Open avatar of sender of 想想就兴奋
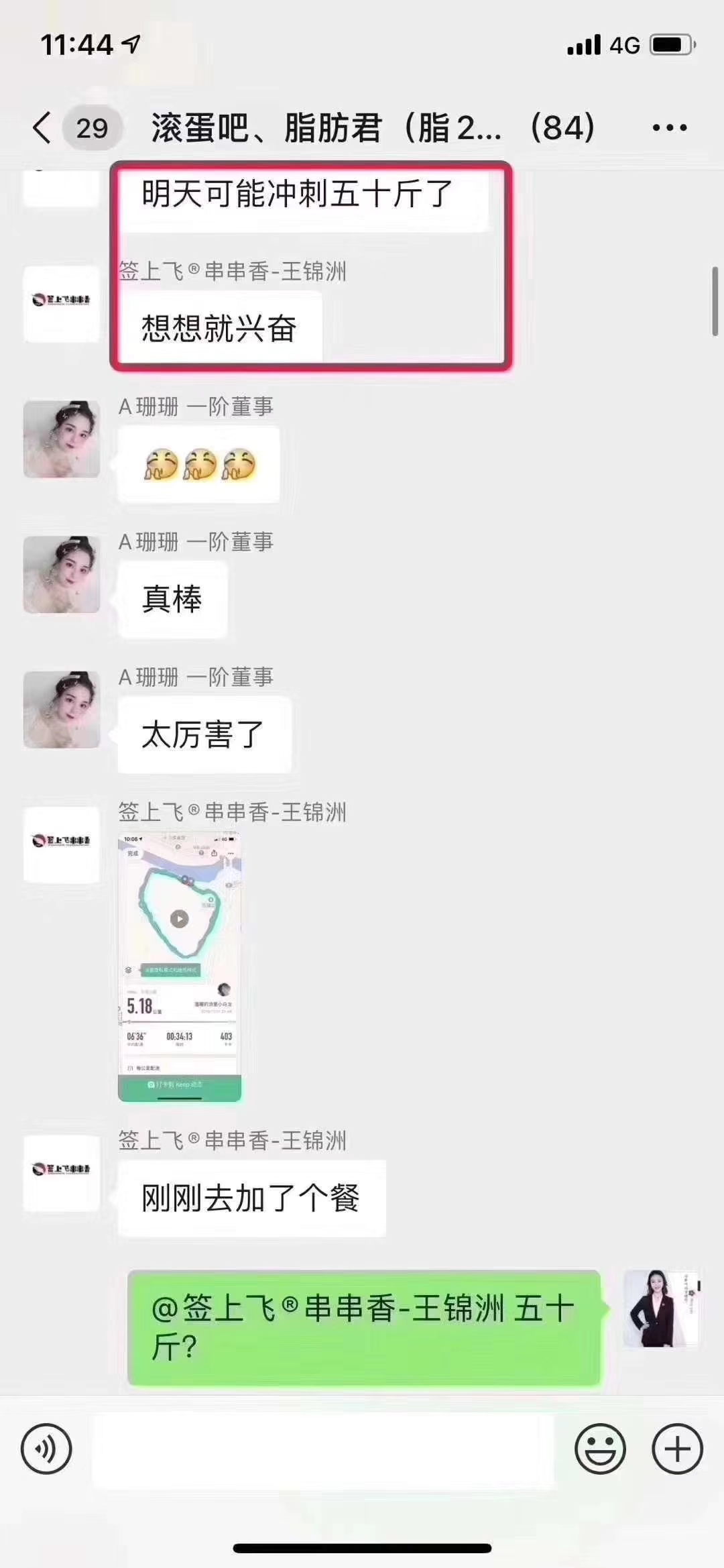724x1568 pixels. (x=62, y=304)
